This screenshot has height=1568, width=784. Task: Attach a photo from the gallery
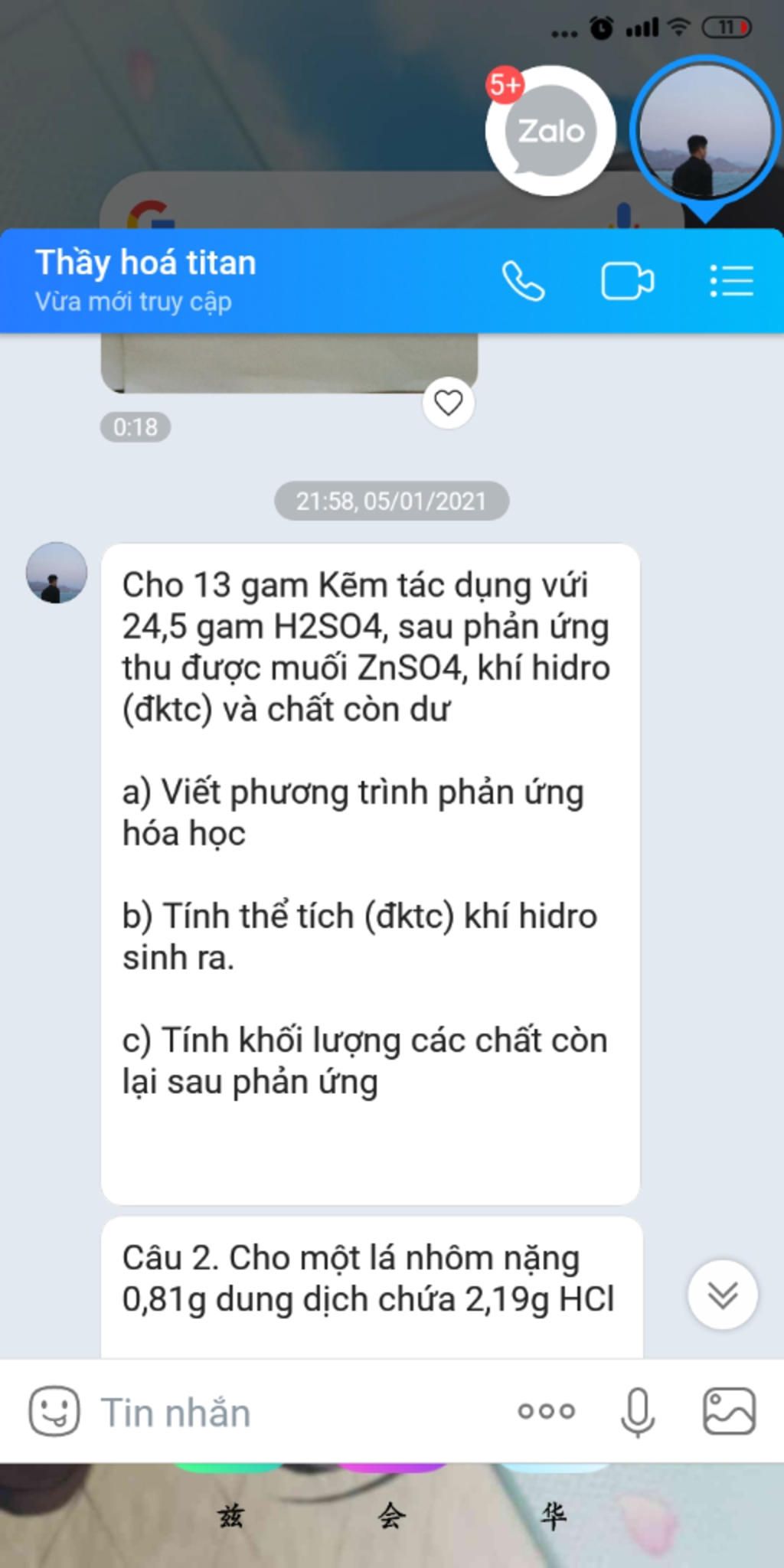click(x=729, y=1411)
